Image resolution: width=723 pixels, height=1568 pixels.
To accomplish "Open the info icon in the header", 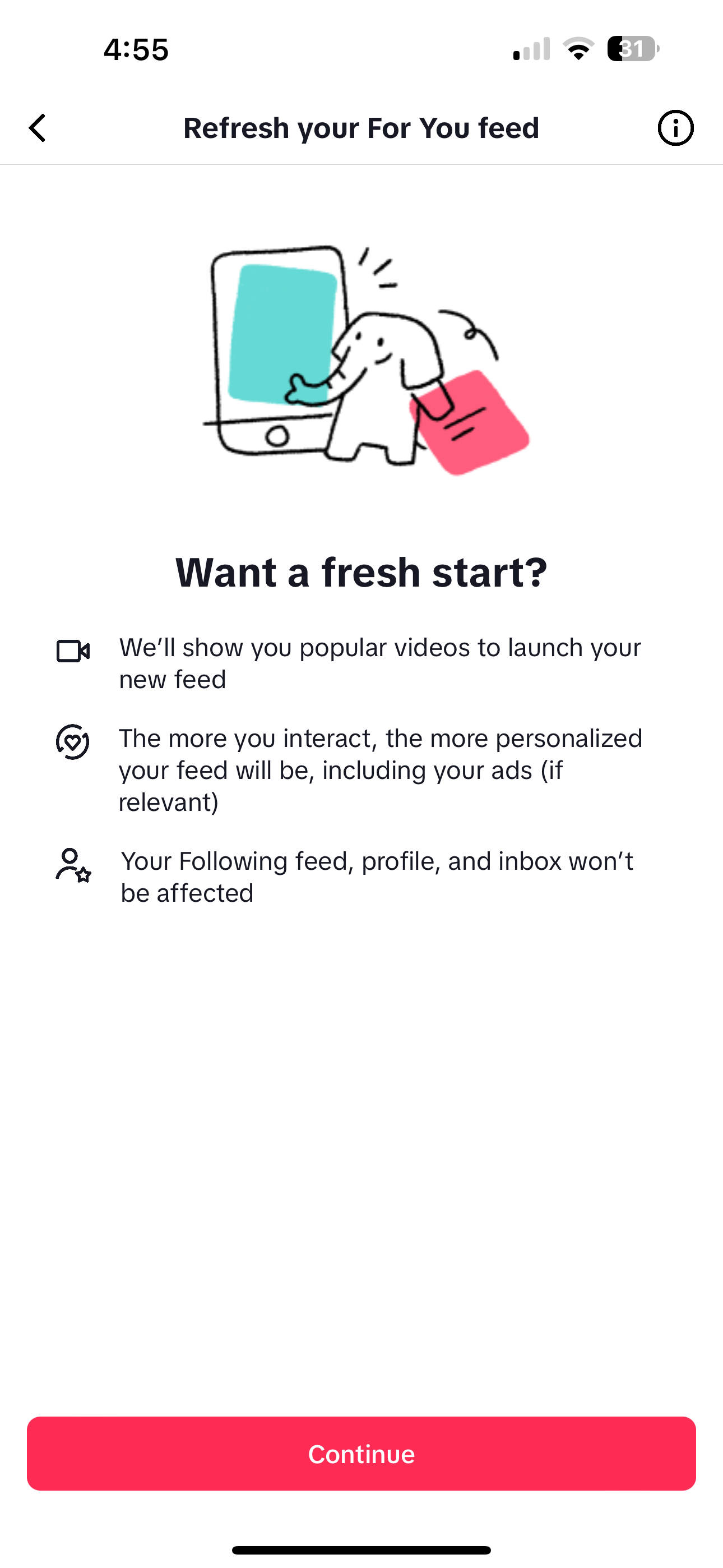I will [675, 128].
